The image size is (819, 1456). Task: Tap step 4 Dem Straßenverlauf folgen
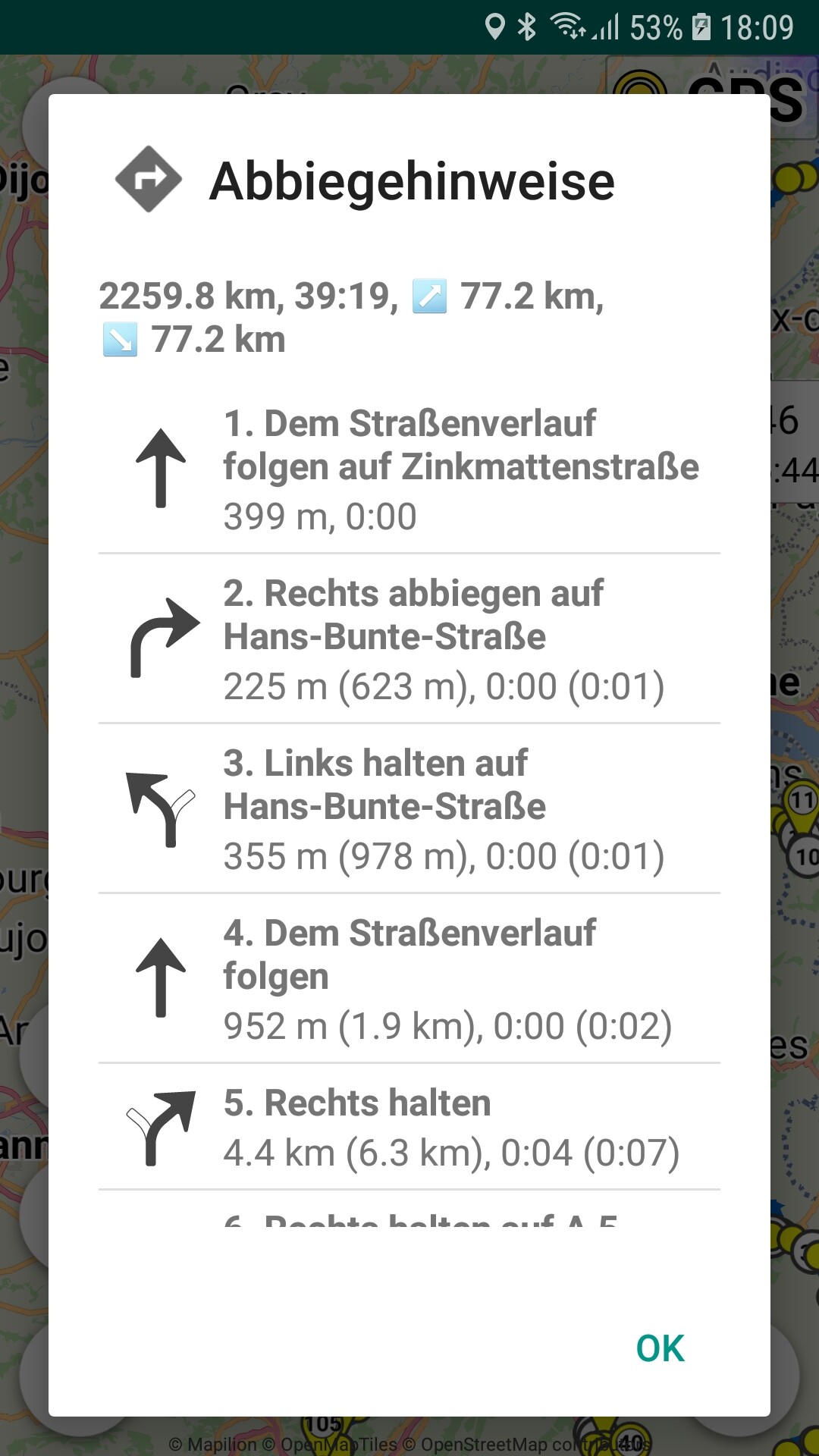(x=409, y=978)
